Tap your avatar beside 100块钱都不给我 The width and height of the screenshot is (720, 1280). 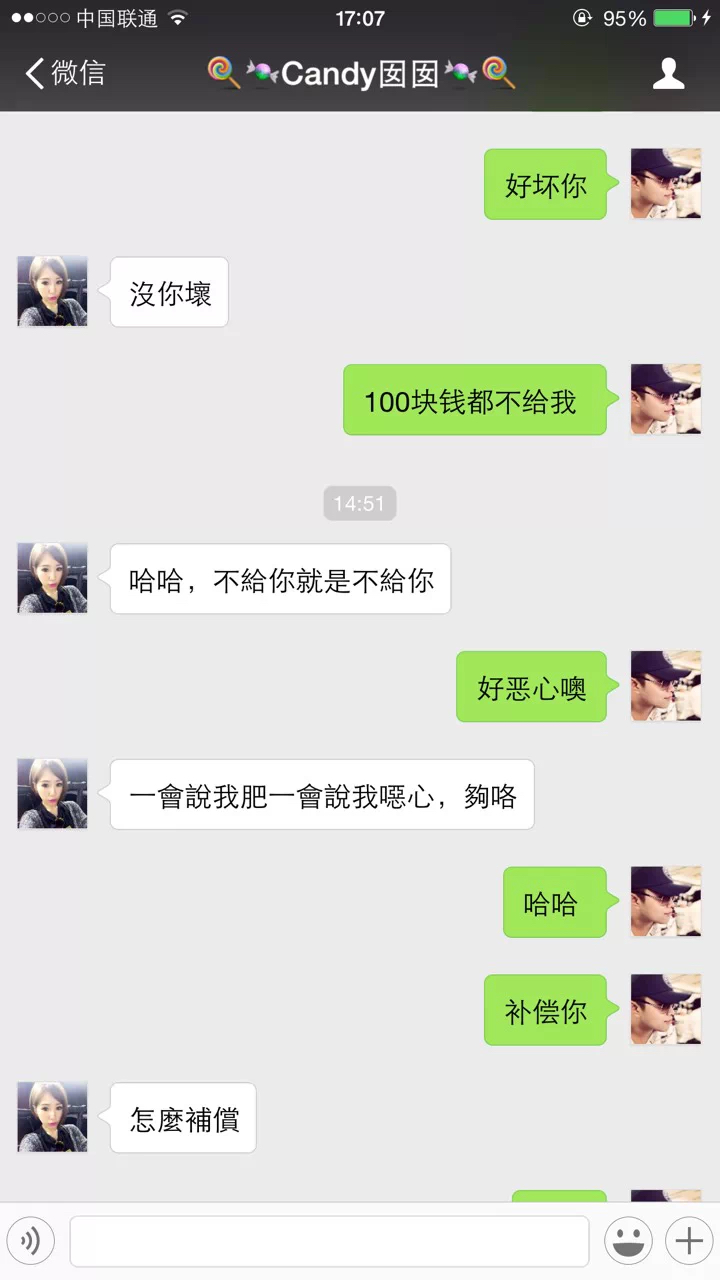[x=665, y=399]
